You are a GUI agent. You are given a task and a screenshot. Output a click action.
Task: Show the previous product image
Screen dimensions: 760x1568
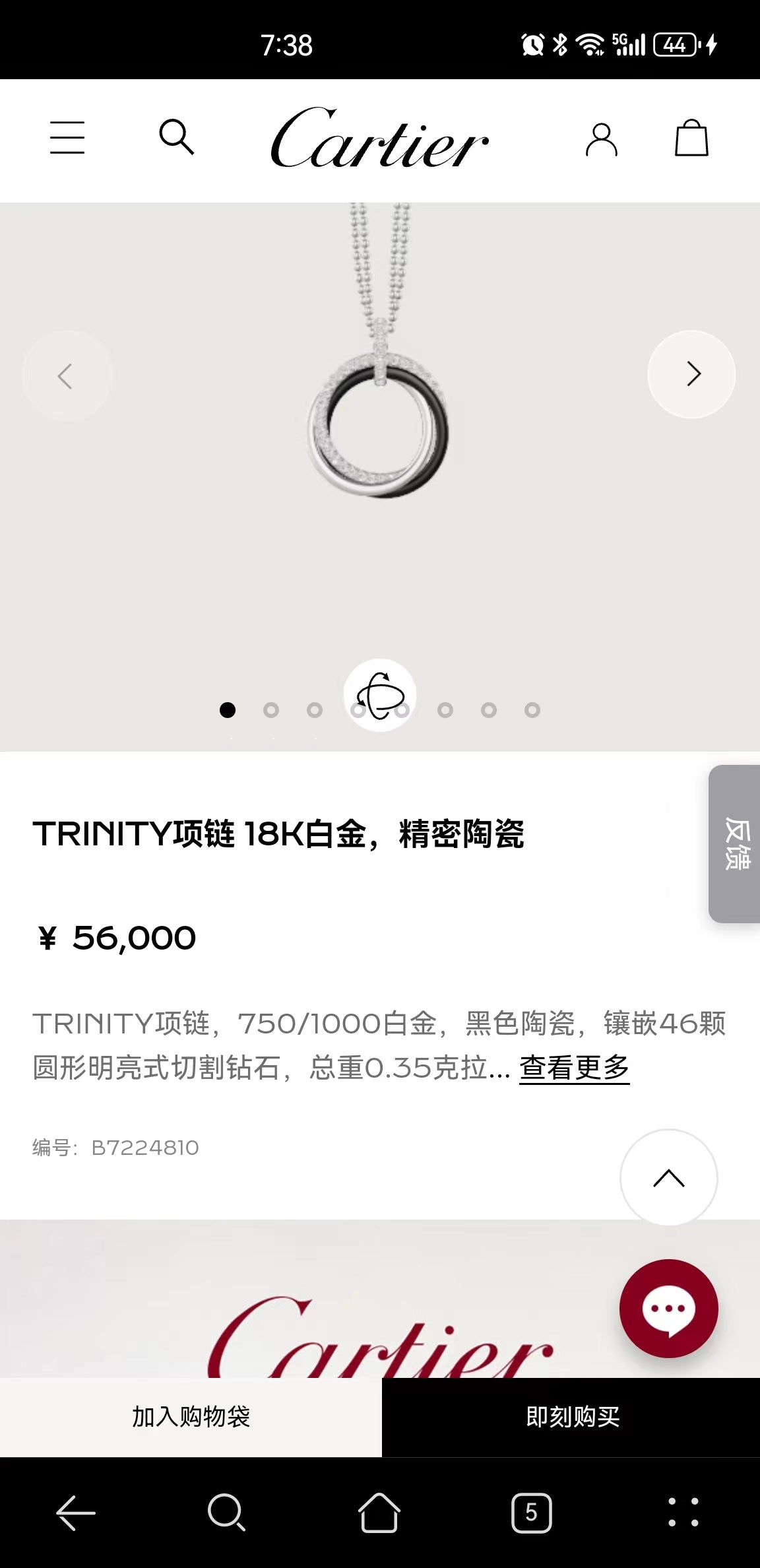pos(66,376)
